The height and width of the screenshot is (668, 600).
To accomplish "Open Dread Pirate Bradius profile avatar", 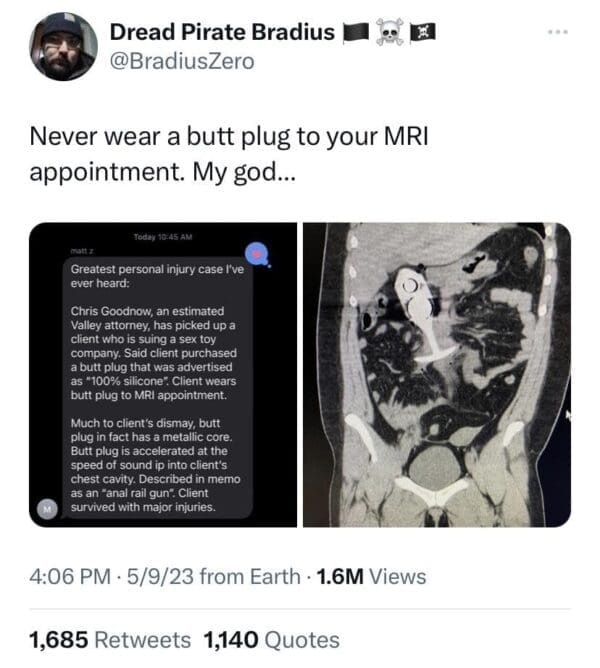I will pos(64,47).
